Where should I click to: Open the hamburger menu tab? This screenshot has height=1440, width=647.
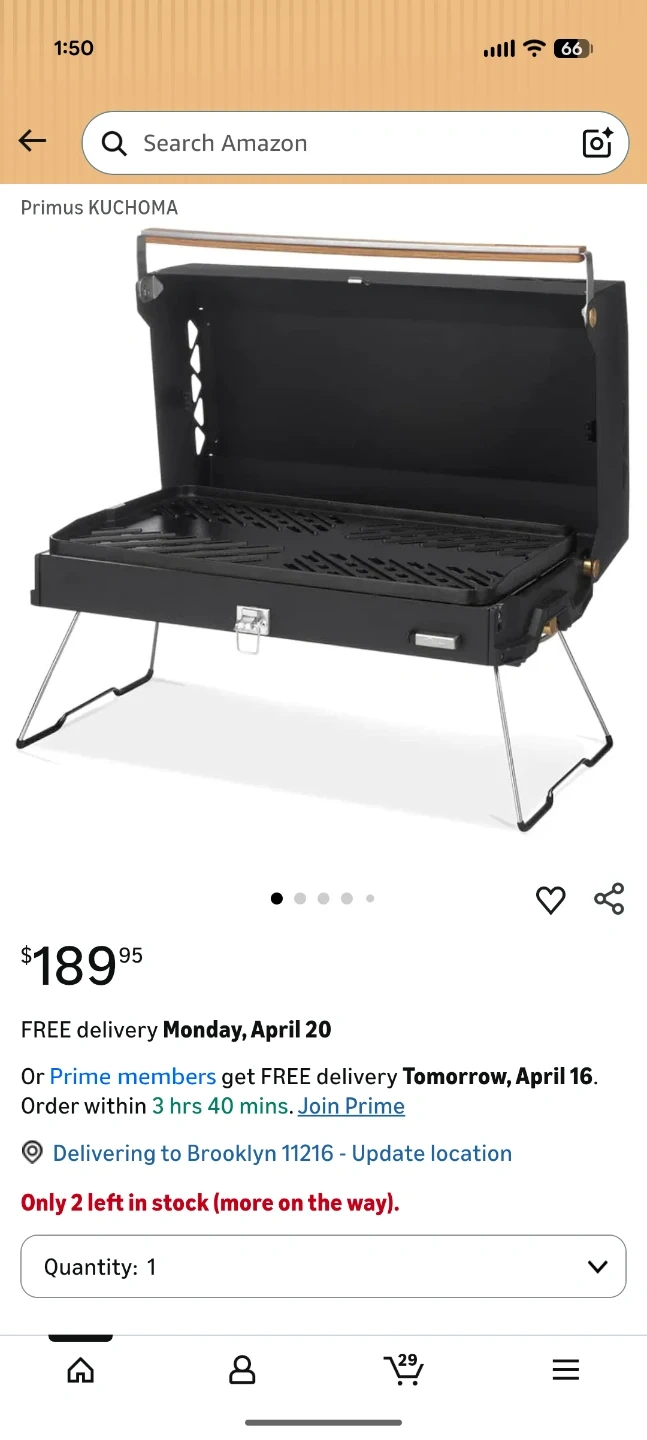[566, 1370]
